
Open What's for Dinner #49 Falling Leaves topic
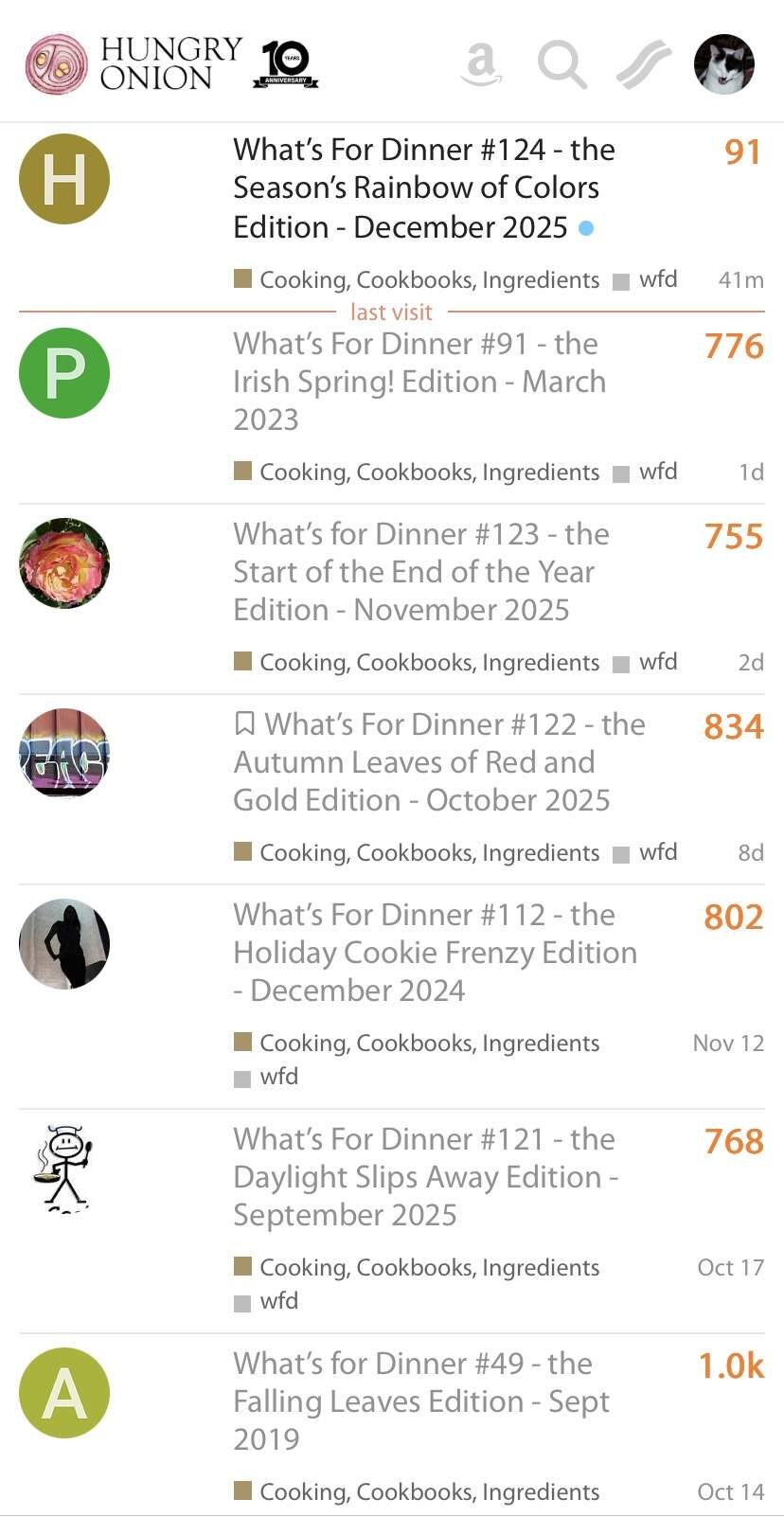click(420, 1401)
